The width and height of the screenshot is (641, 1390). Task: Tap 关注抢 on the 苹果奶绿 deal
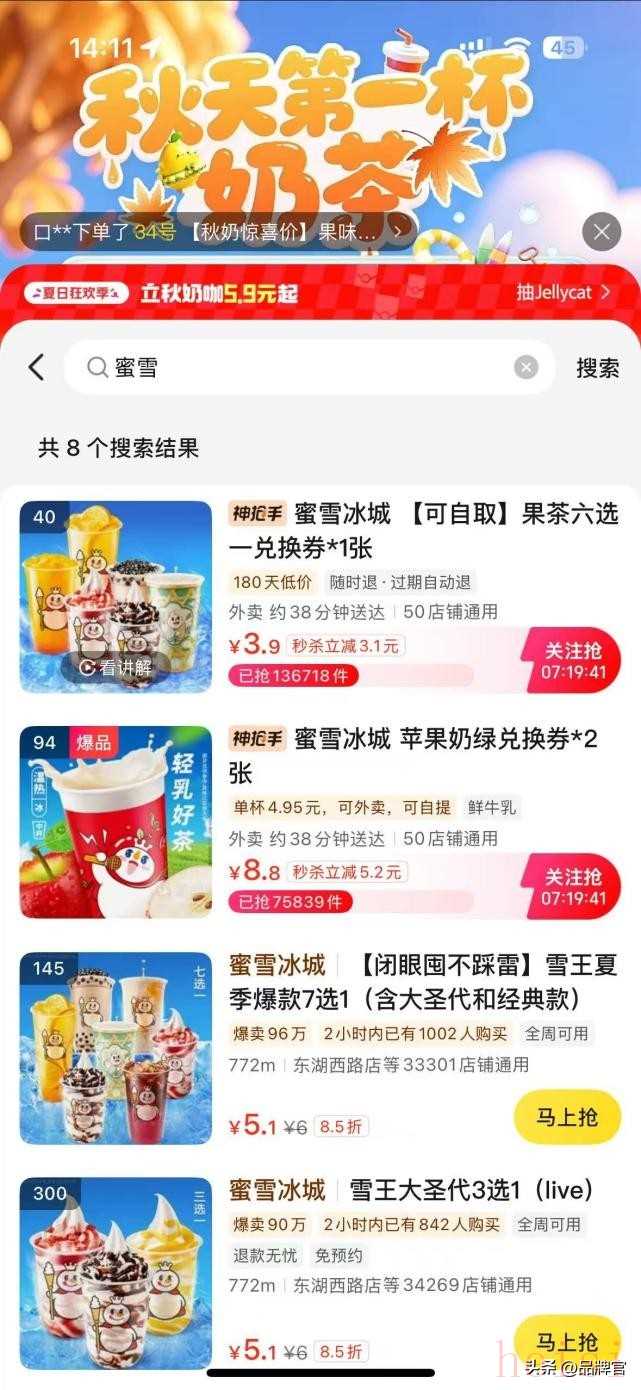[x=572, y=886]
